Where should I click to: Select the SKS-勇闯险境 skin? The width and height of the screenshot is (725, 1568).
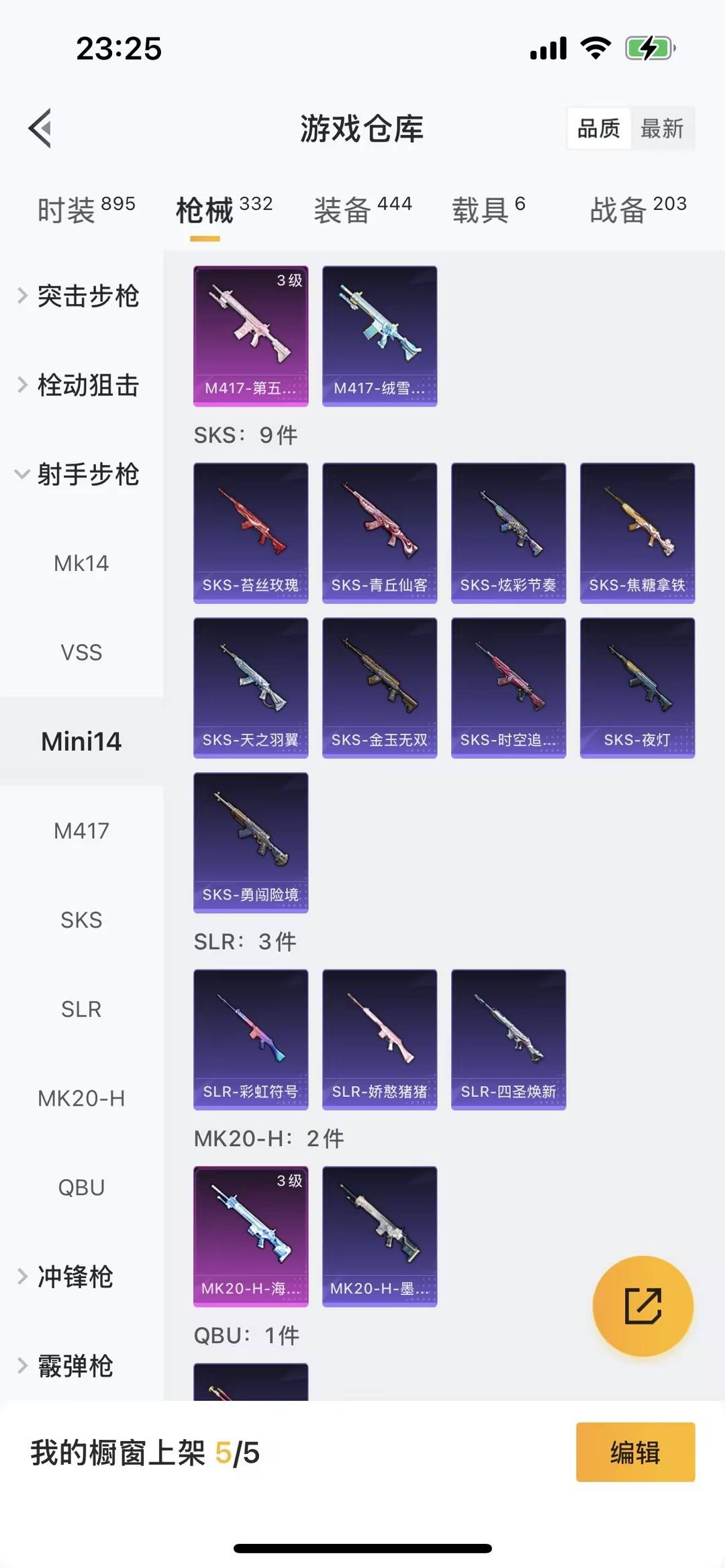pos(250,845)
